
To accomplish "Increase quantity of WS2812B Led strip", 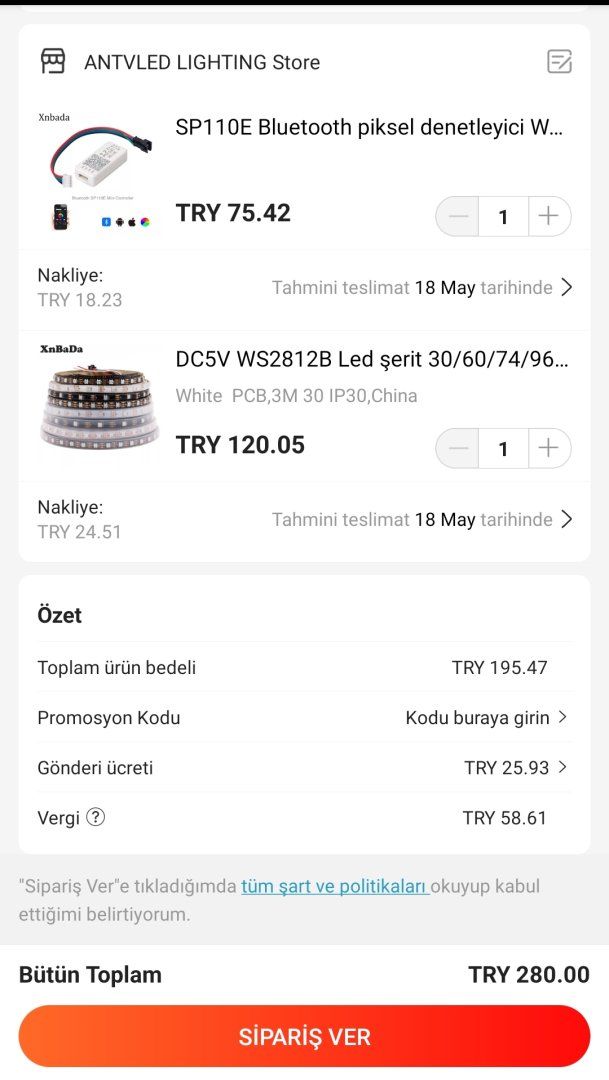I will pos(548,448).
